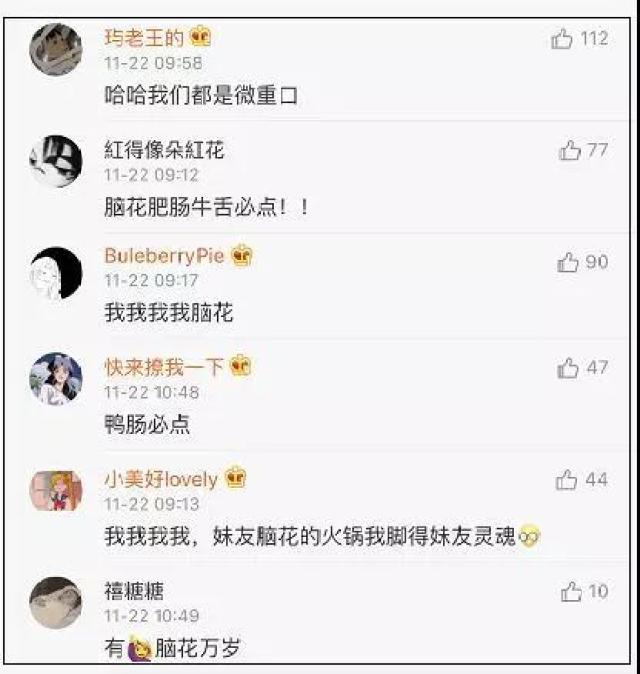
Task: Like 小美好lovely's comment
Action: 568,480
